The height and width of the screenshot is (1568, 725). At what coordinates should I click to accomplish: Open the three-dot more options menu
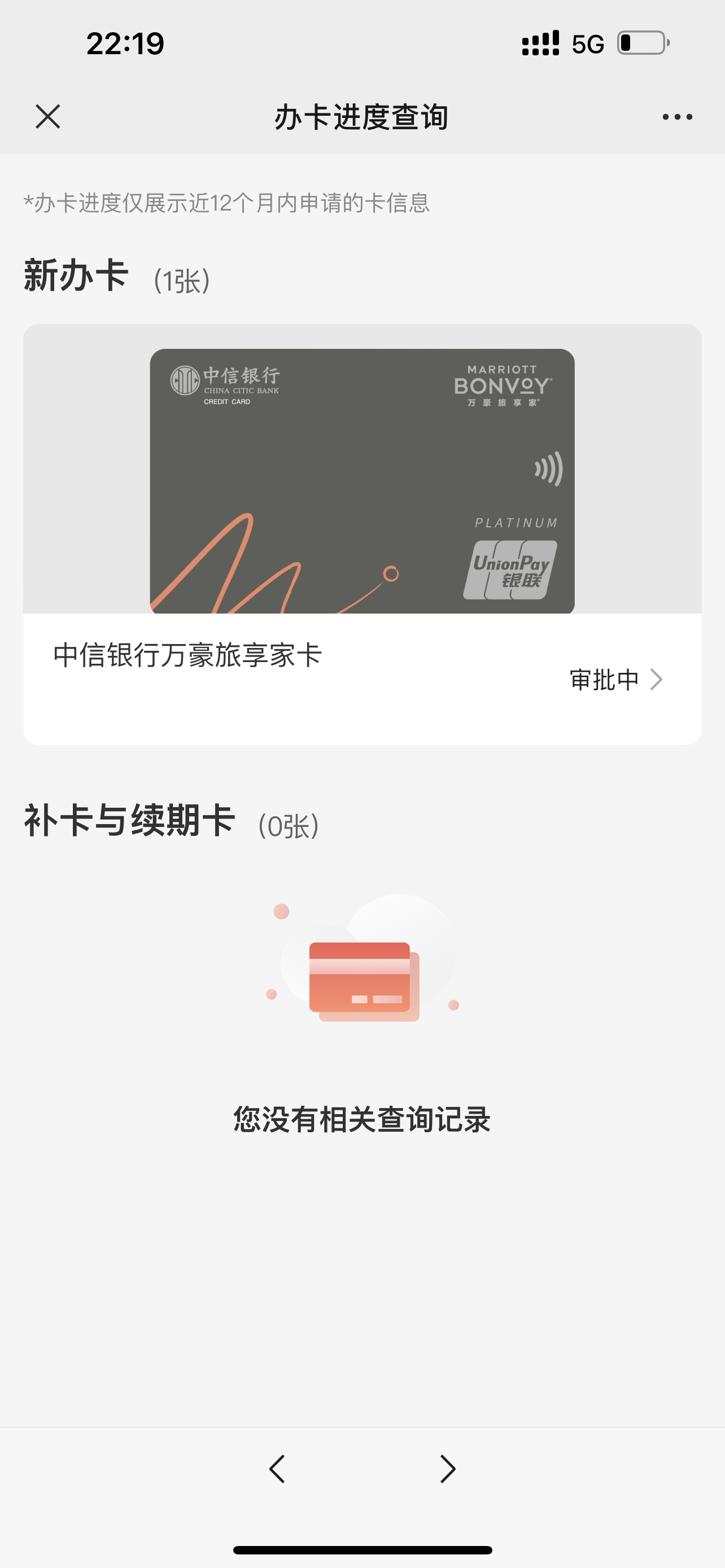tap(677, 117)
